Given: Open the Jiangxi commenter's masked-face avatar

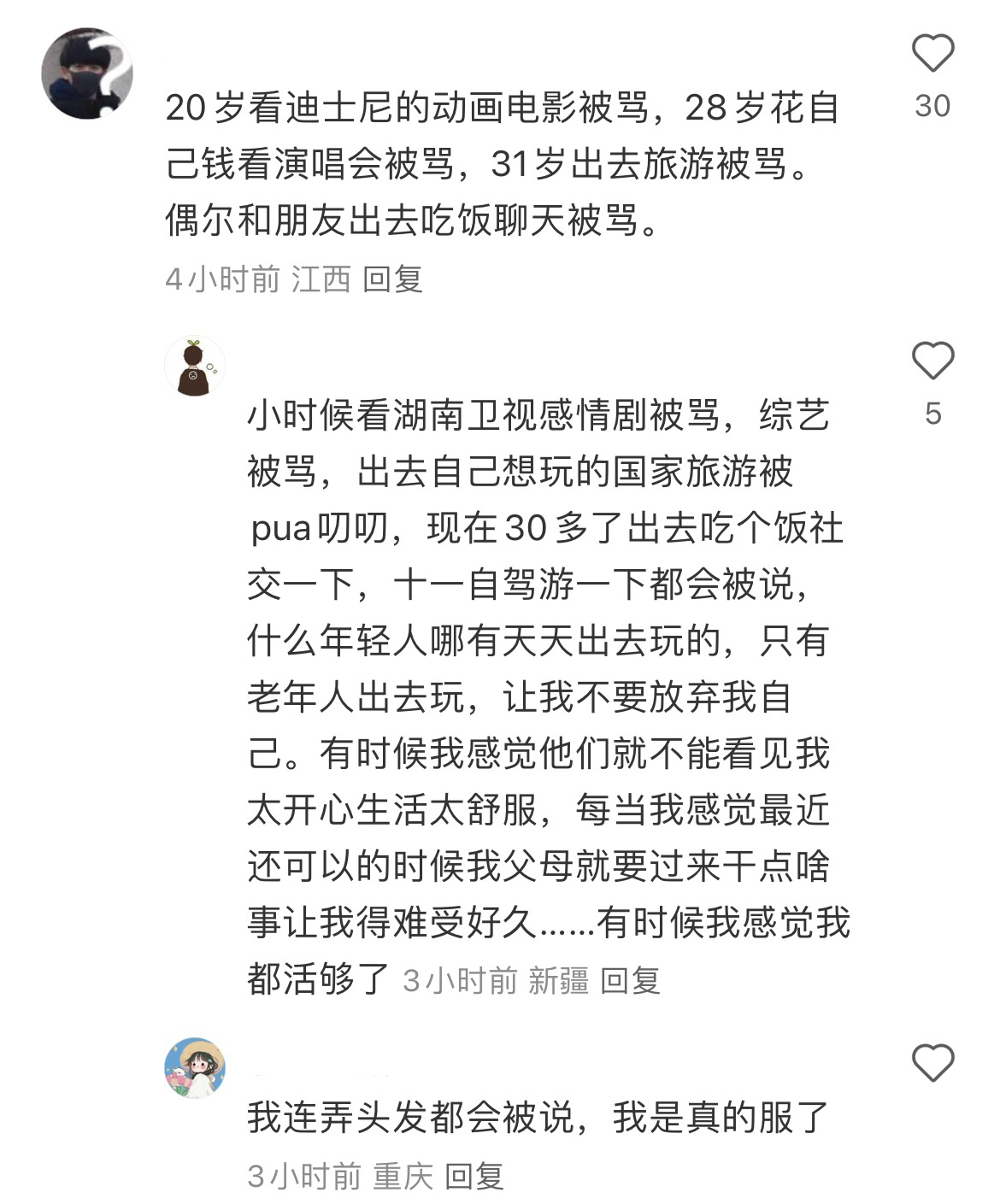Looking at the screenshot, I should point(87,73).
